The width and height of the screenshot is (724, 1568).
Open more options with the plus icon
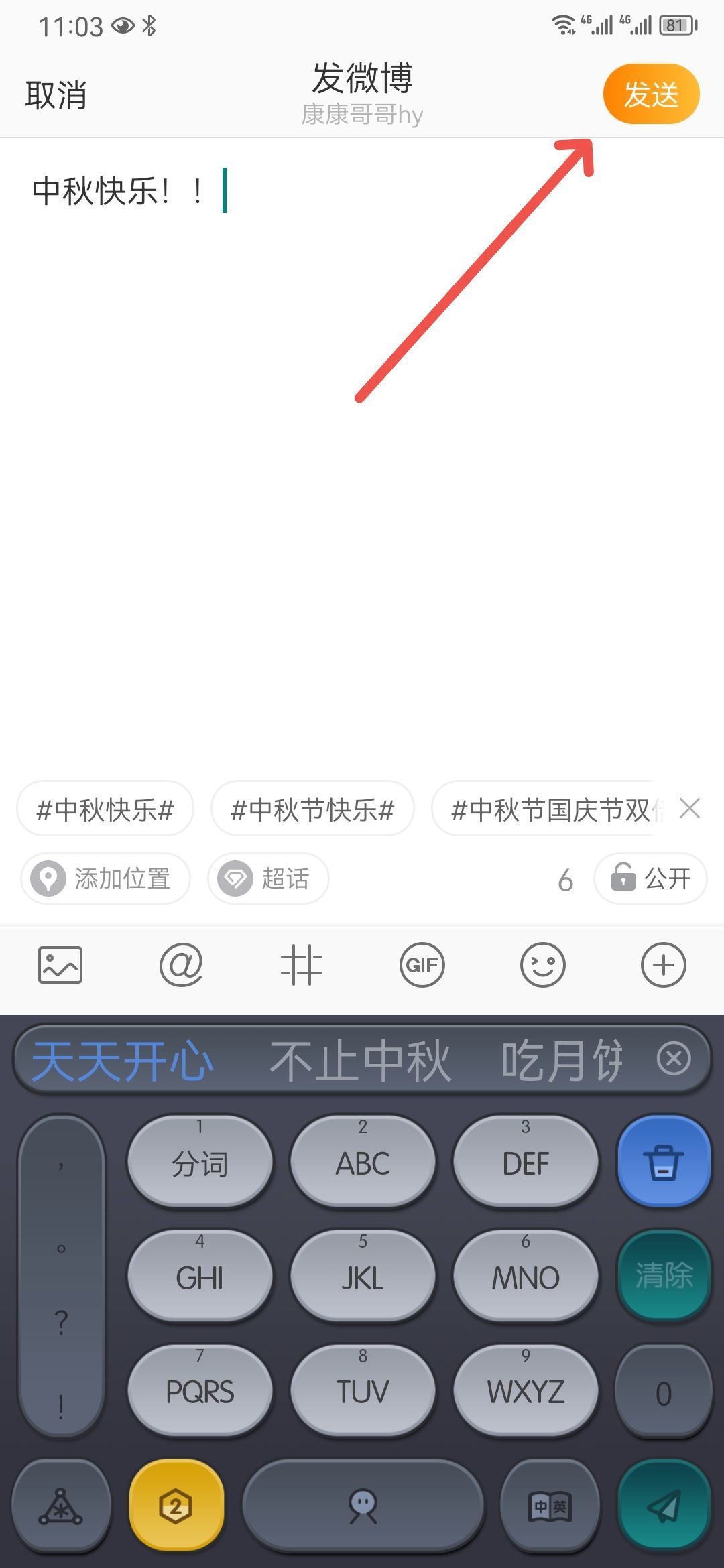pos(664,965)
